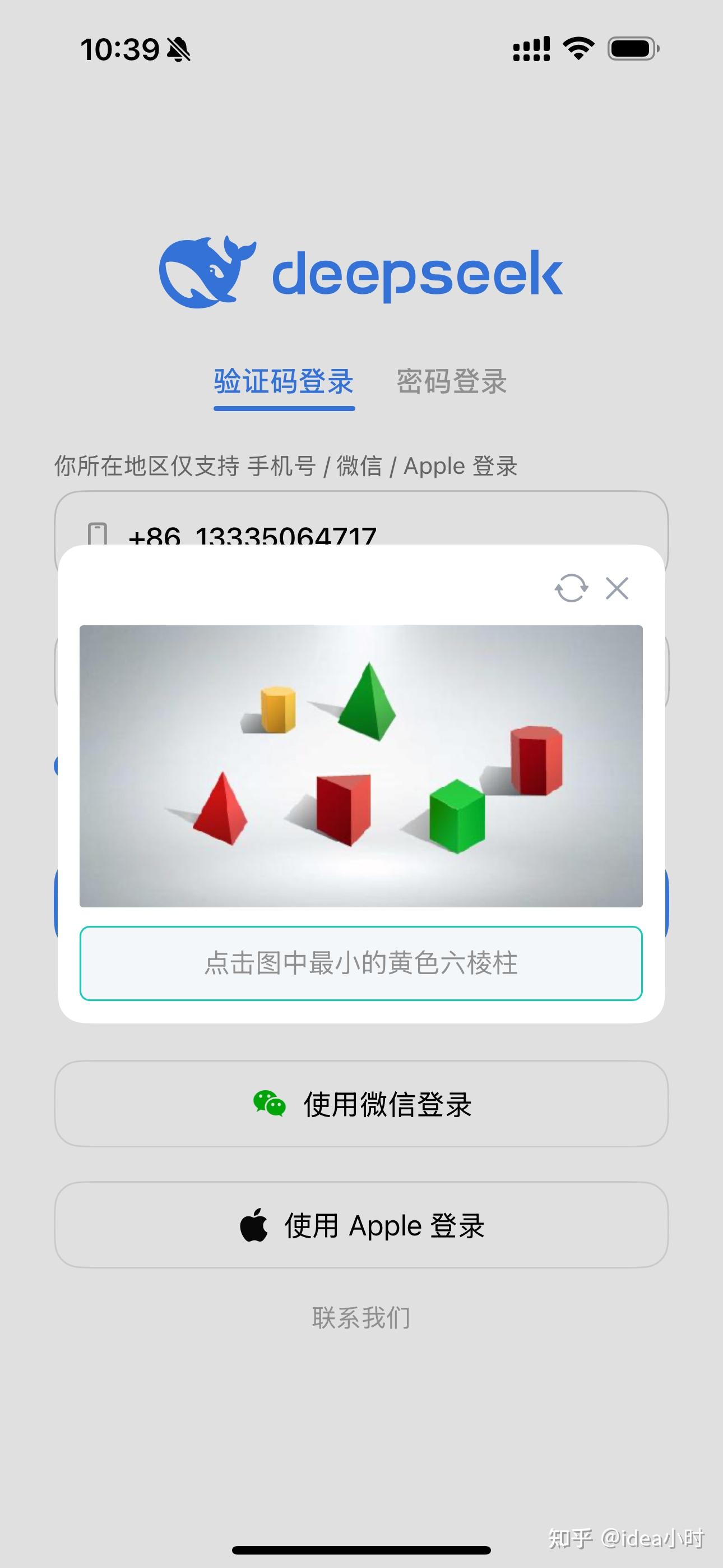This screenshot has width=723, height=1568.
Task: Refresh the captcha image
Action: pyautogui.click(x=571, y=588)
